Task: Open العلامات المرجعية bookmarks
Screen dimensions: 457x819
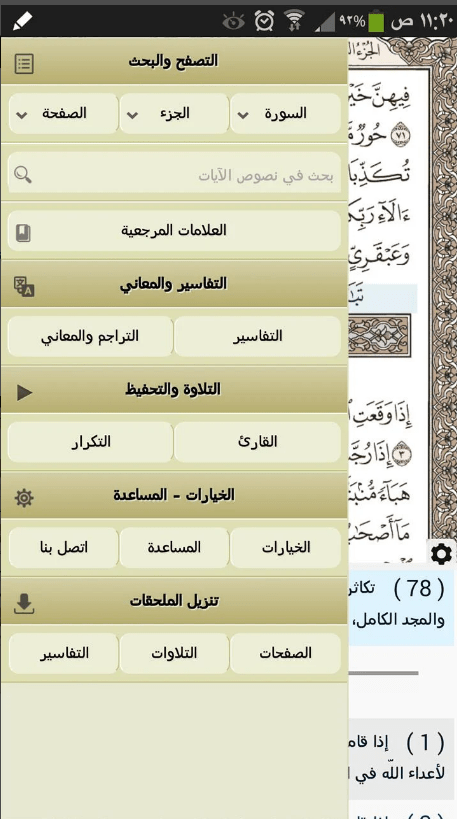Action: [x=174, y=230]
